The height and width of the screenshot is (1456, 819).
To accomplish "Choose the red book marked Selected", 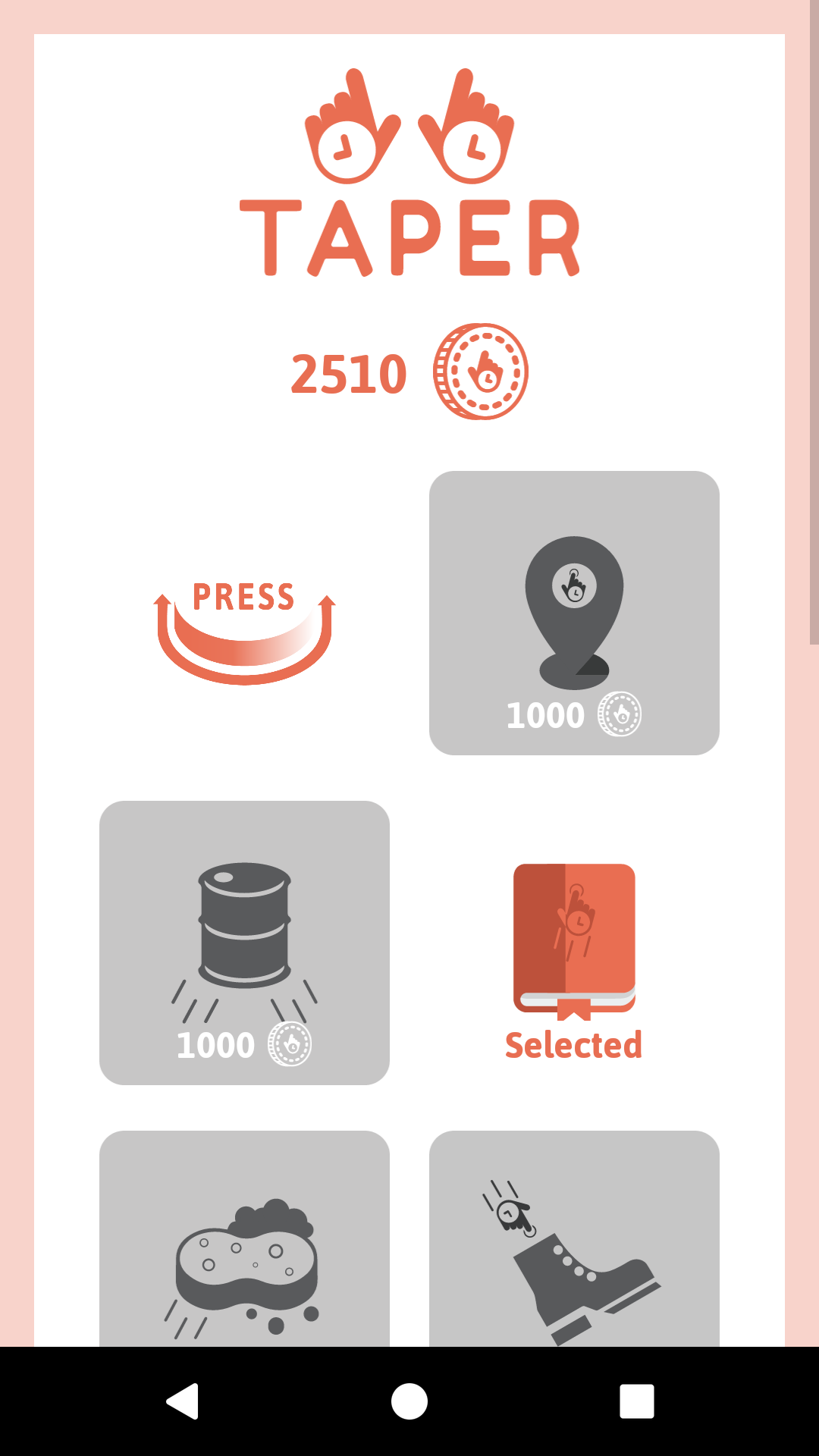I will click(x=574, y=943).
